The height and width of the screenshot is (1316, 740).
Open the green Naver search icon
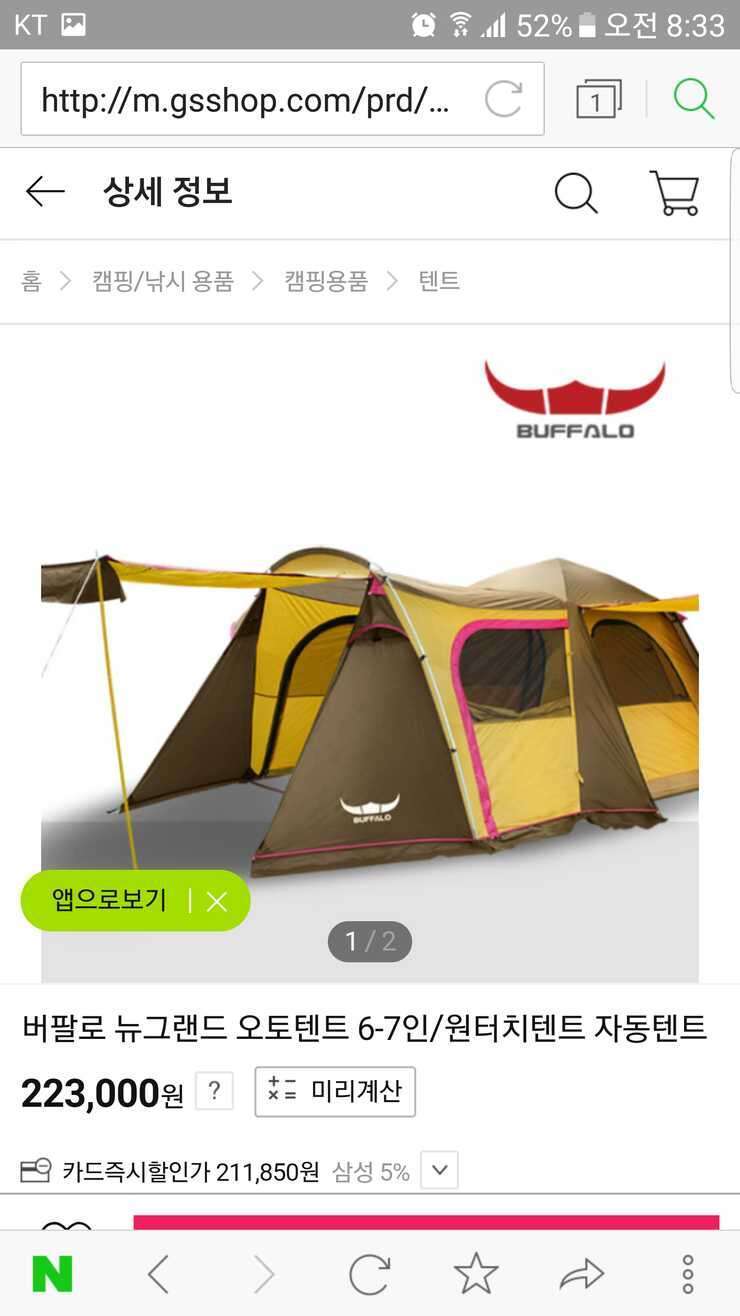(x=694, y=99)
